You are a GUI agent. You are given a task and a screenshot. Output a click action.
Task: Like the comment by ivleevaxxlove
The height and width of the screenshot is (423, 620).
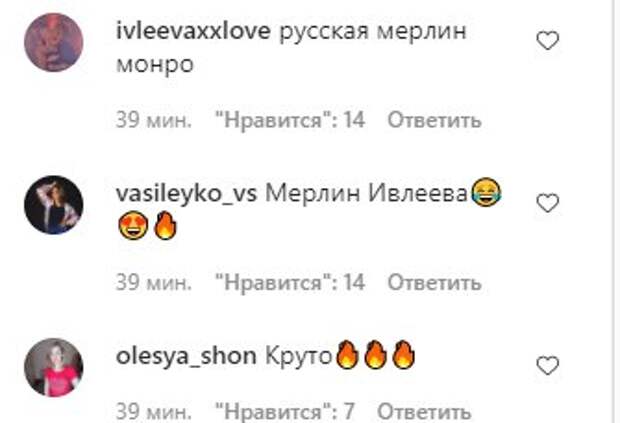pyautogui.click(x=547, y=41)
